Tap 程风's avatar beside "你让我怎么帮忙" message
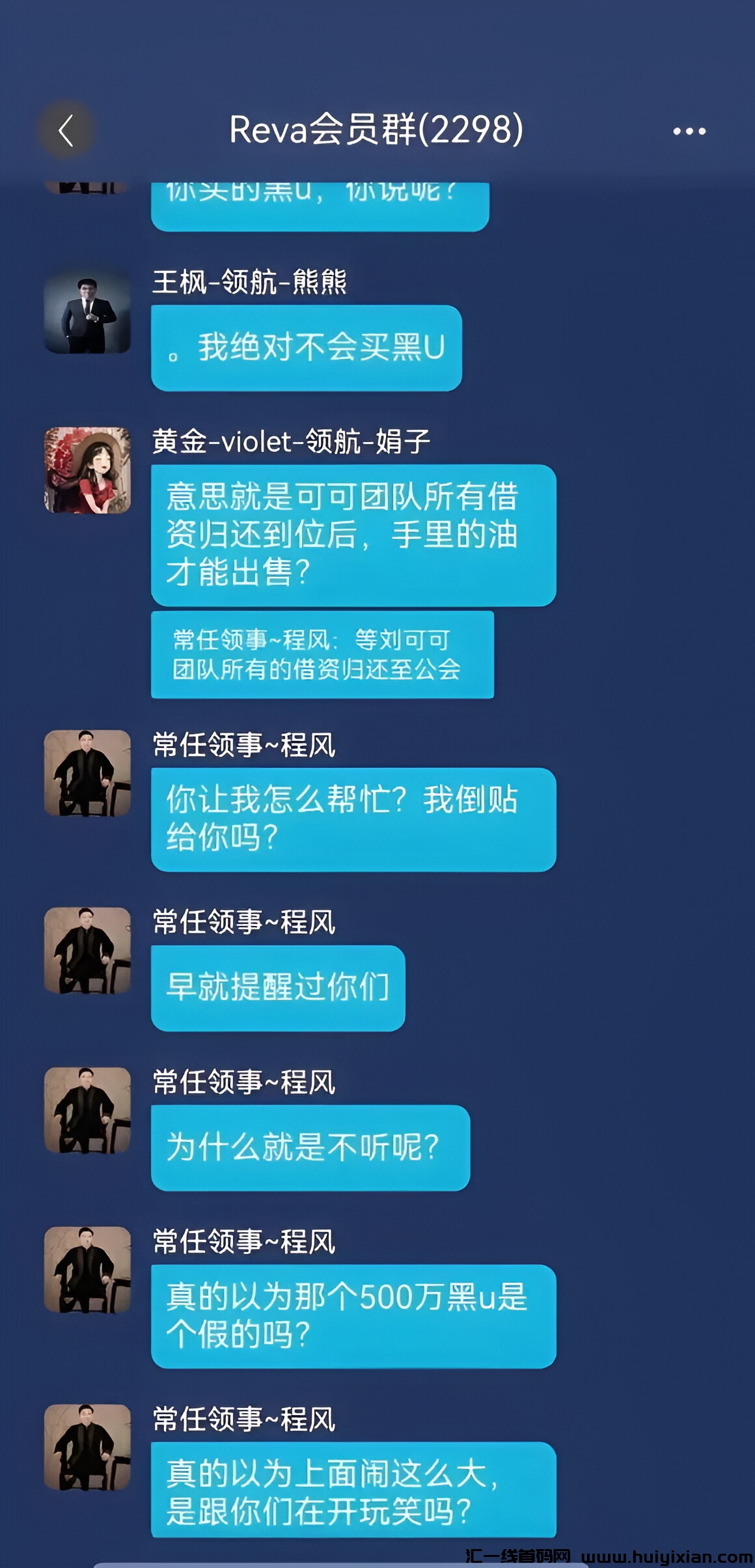 click(87, 773)
